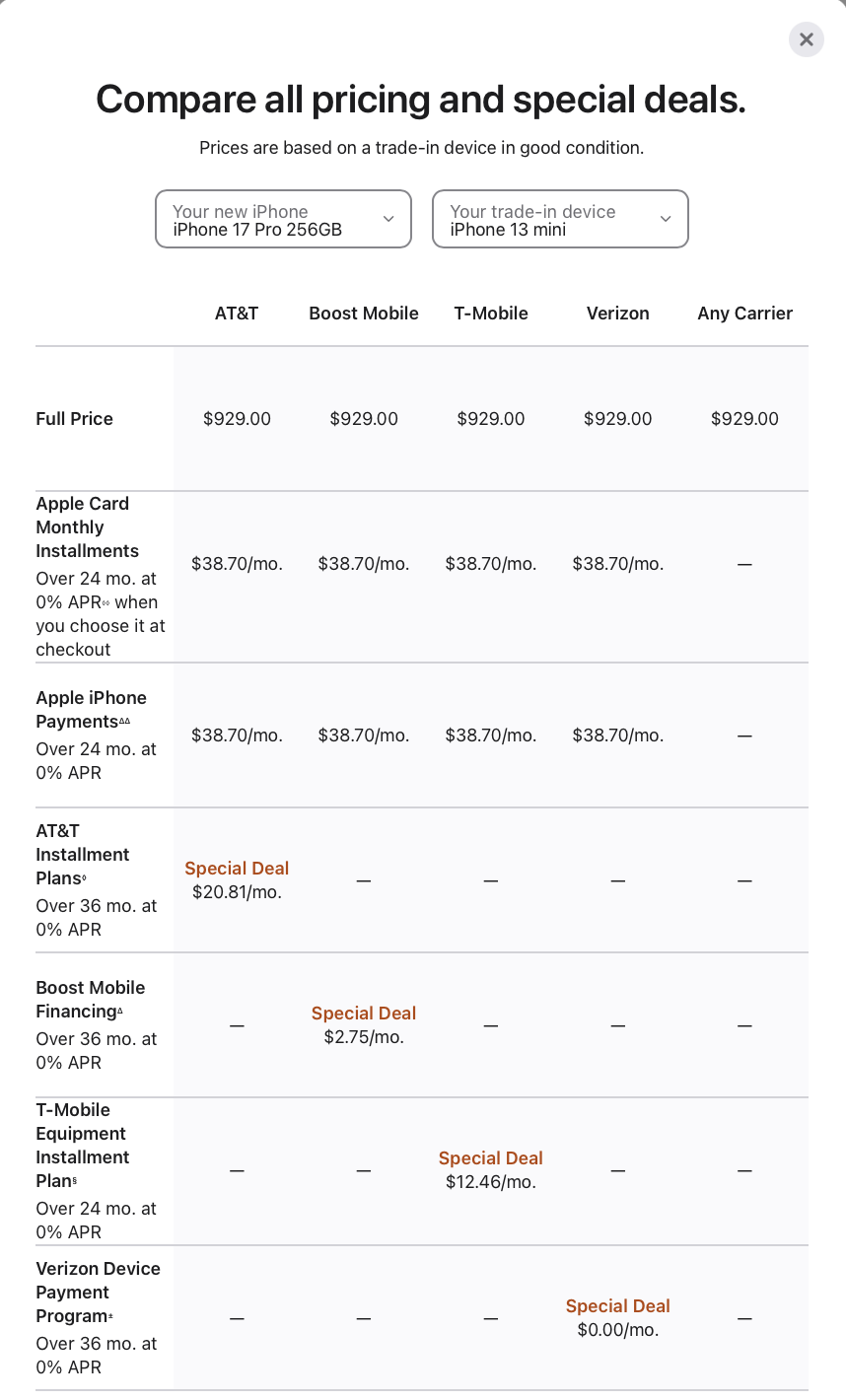
Task: Select the Verizon $0.00/mo. Special Deal
Action: (x=618, y=1305)
